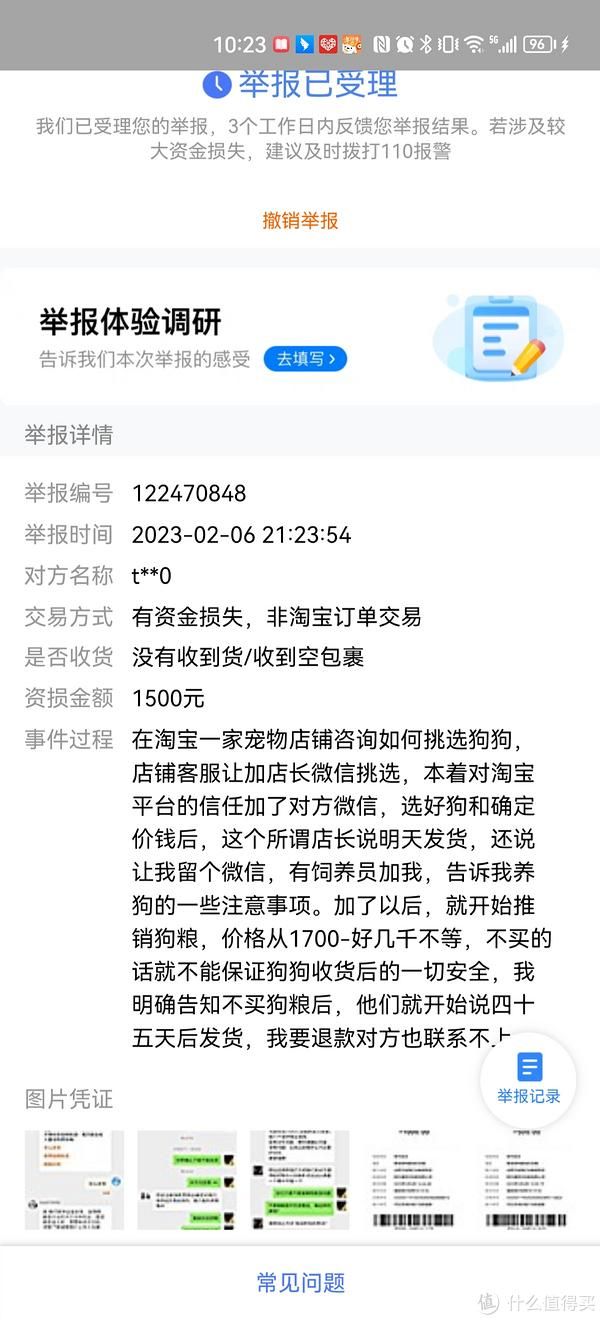Viewport: 600px width, 1320px height.
Task: Open the fifth evidence receipt image
Action: point(525,1180)
